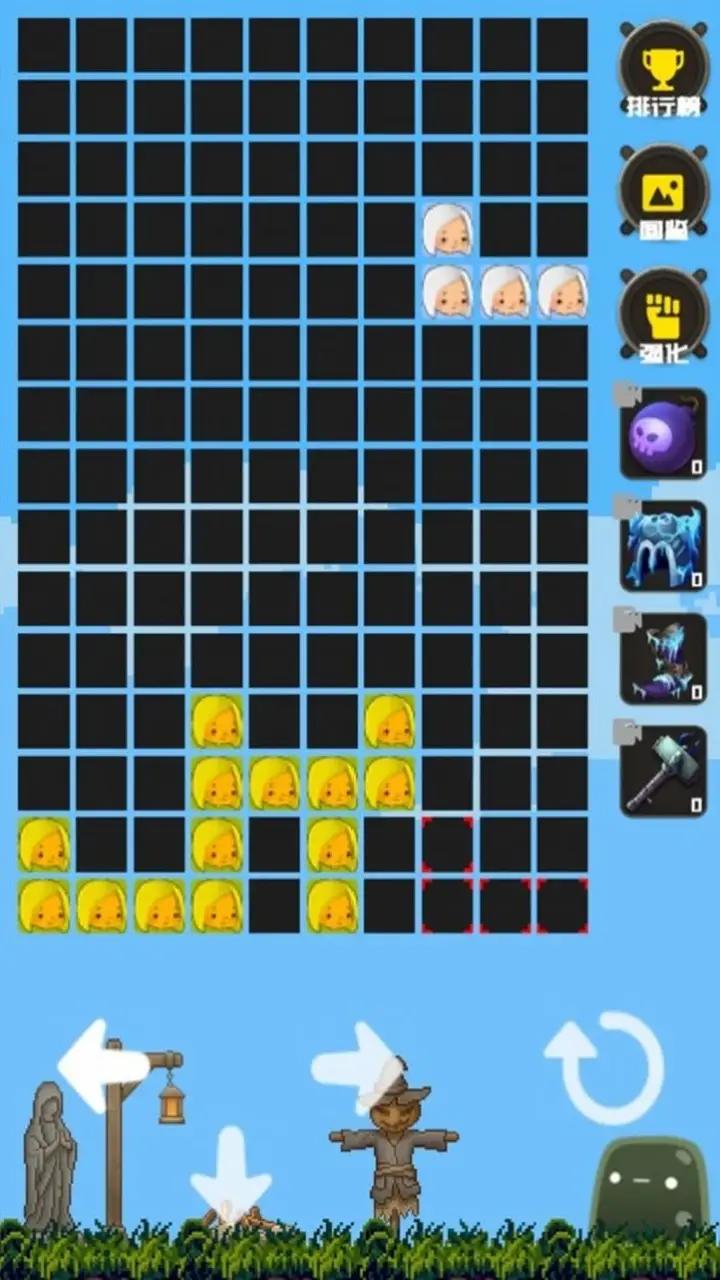Open the 图鉴 gallery button
This screenshot has width=720, height=1280.
663,194
